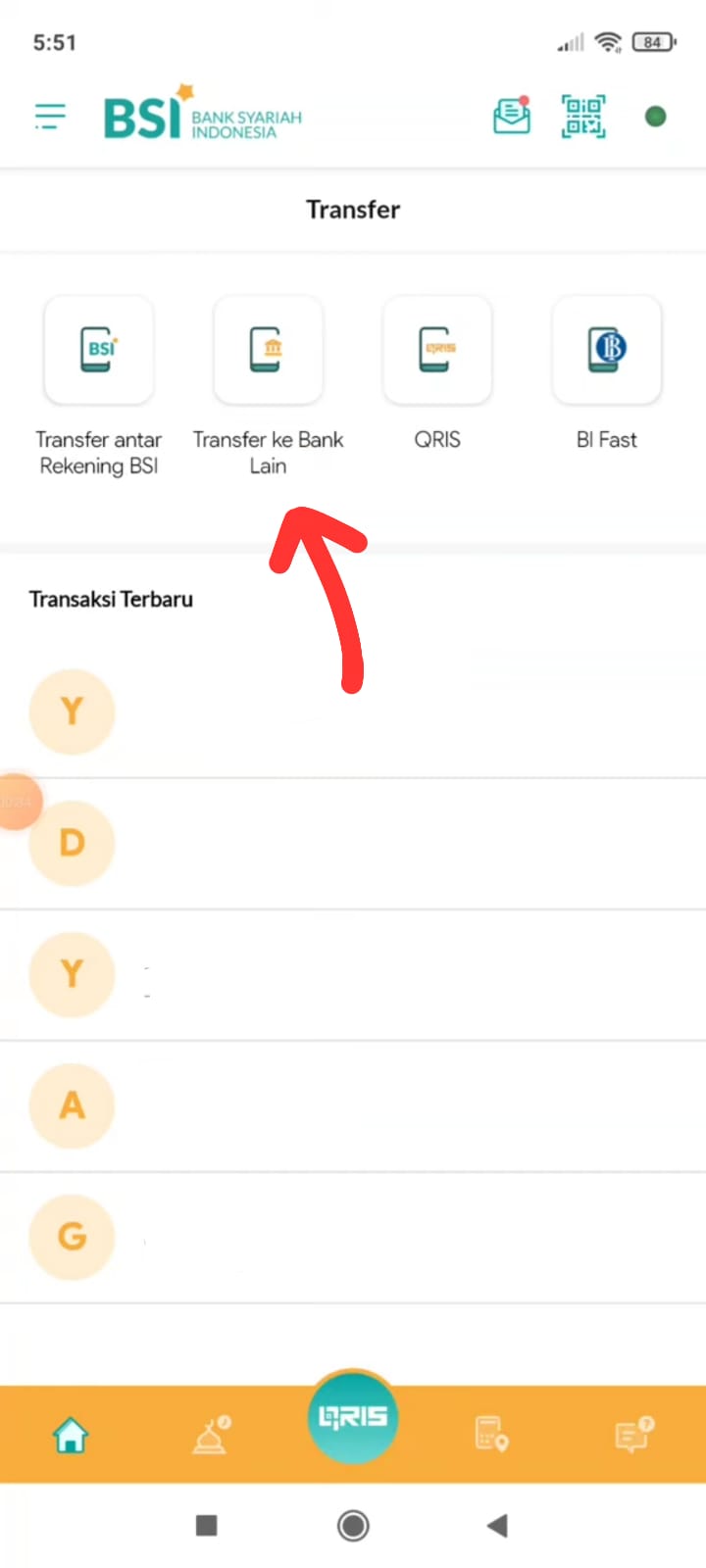
Task: Open the recent transaction with D avatar
Action: tap(72, 842)
